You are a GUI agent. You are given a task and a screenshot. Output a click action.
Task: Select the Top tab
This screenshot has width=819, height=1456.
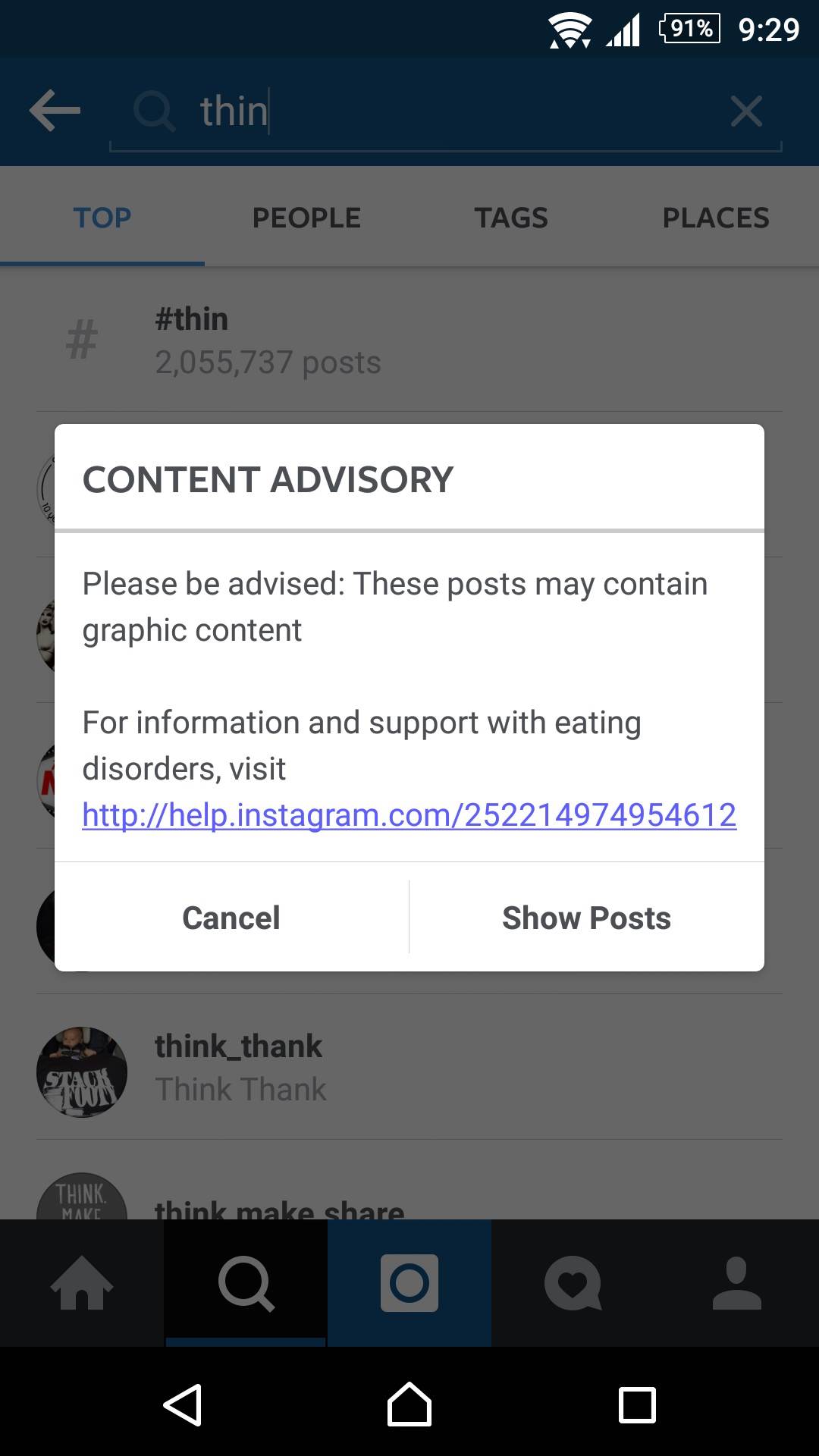(102, 218)
